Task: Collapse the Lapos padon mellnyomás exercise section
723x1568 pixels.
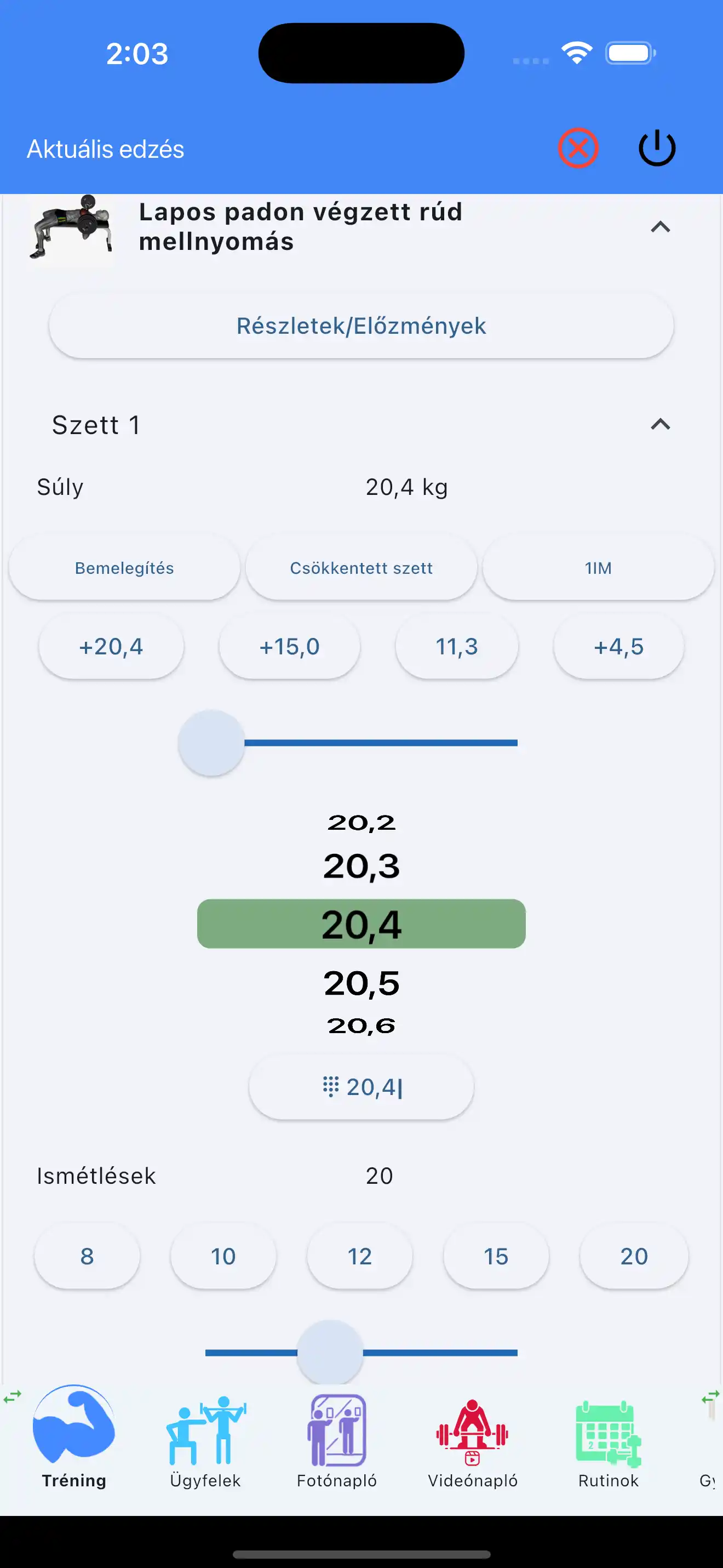Action: 662,227
